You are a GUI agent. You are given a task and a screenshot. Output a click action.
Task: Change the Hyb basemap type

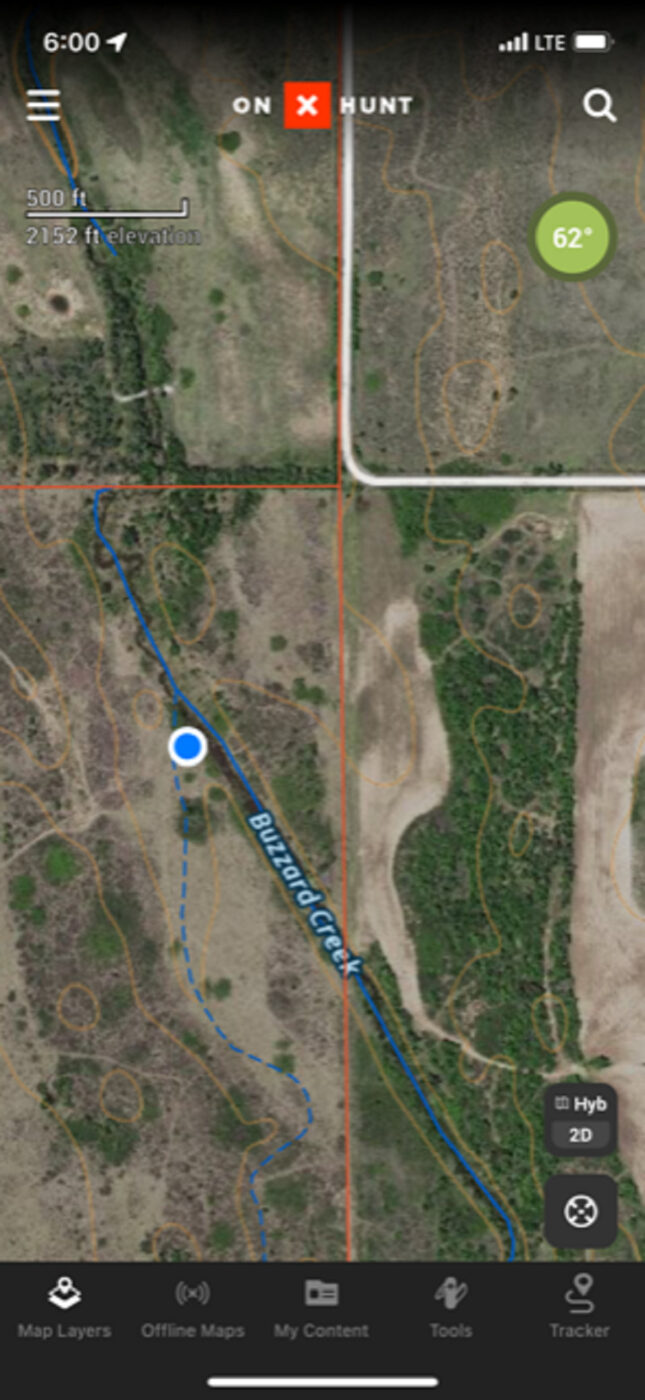(581, 1105)
